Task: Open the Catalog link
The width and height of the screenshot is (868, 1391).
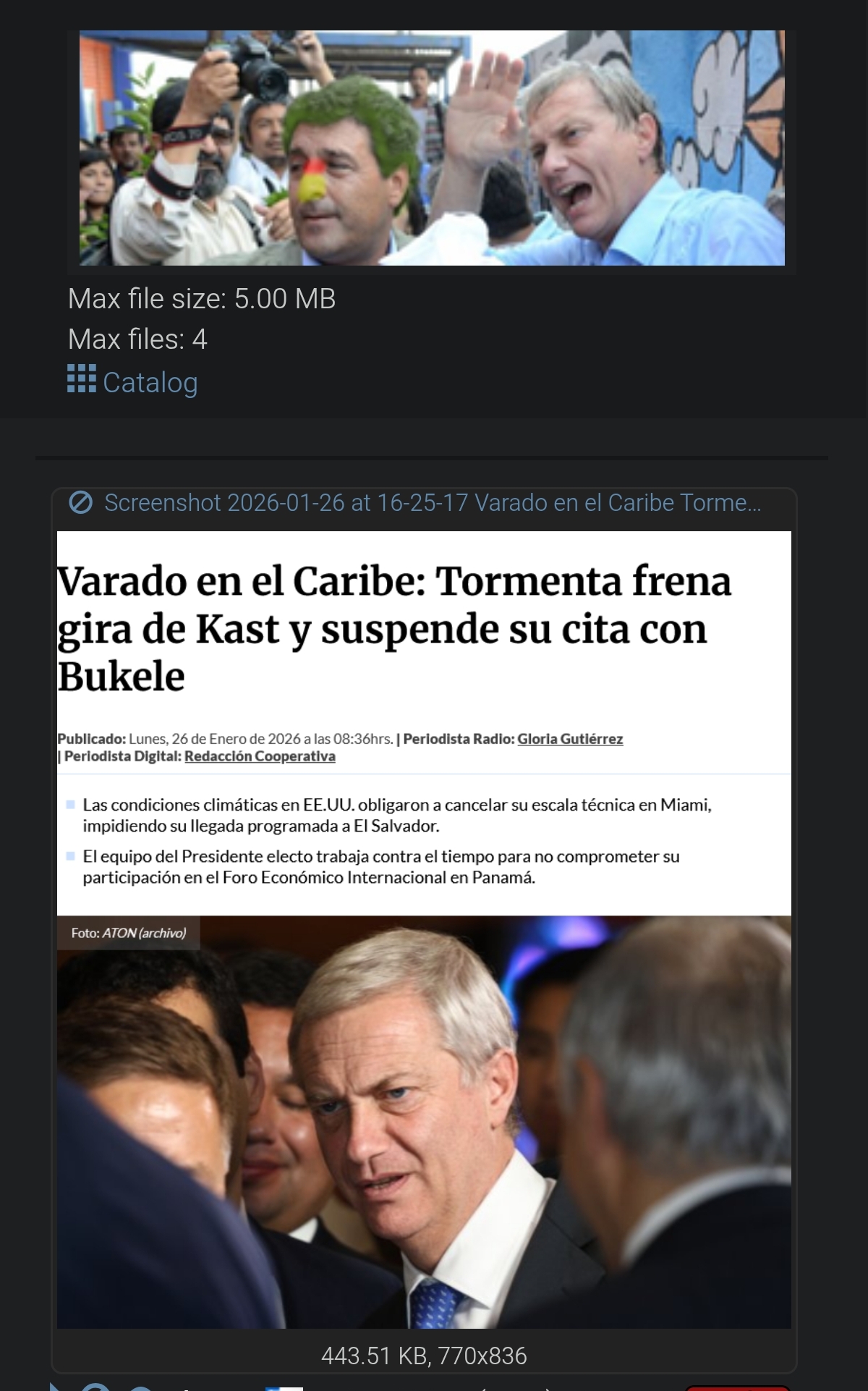Action: point(149,382)
